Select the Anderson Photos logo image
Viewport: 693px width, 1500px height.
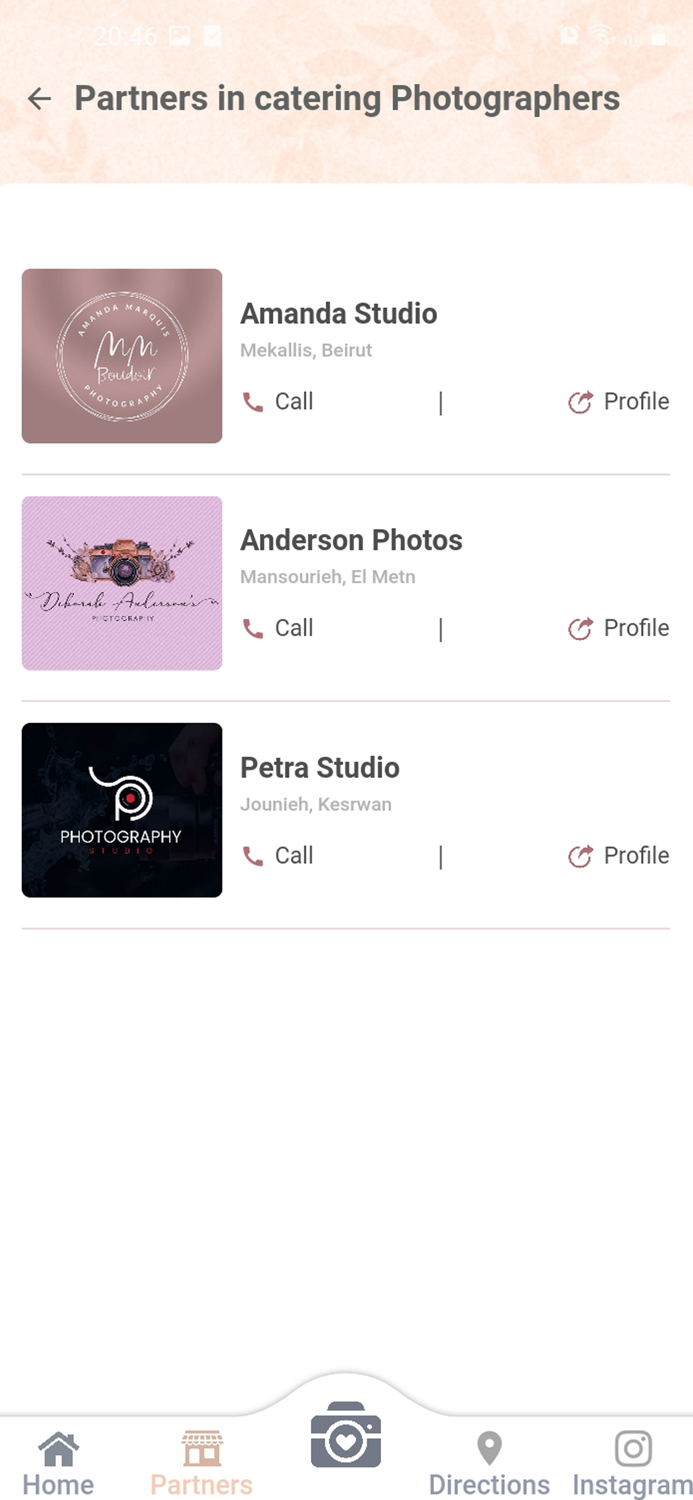pyautogui.click(x=122, y=583)
